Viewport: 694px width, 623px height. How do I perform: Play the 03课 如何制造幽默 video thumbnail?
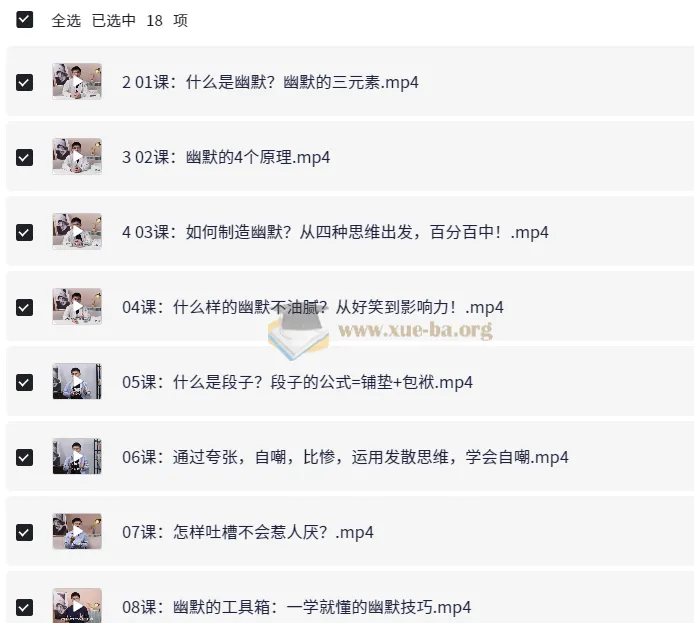pyautogui.click(x=77, y=232)
